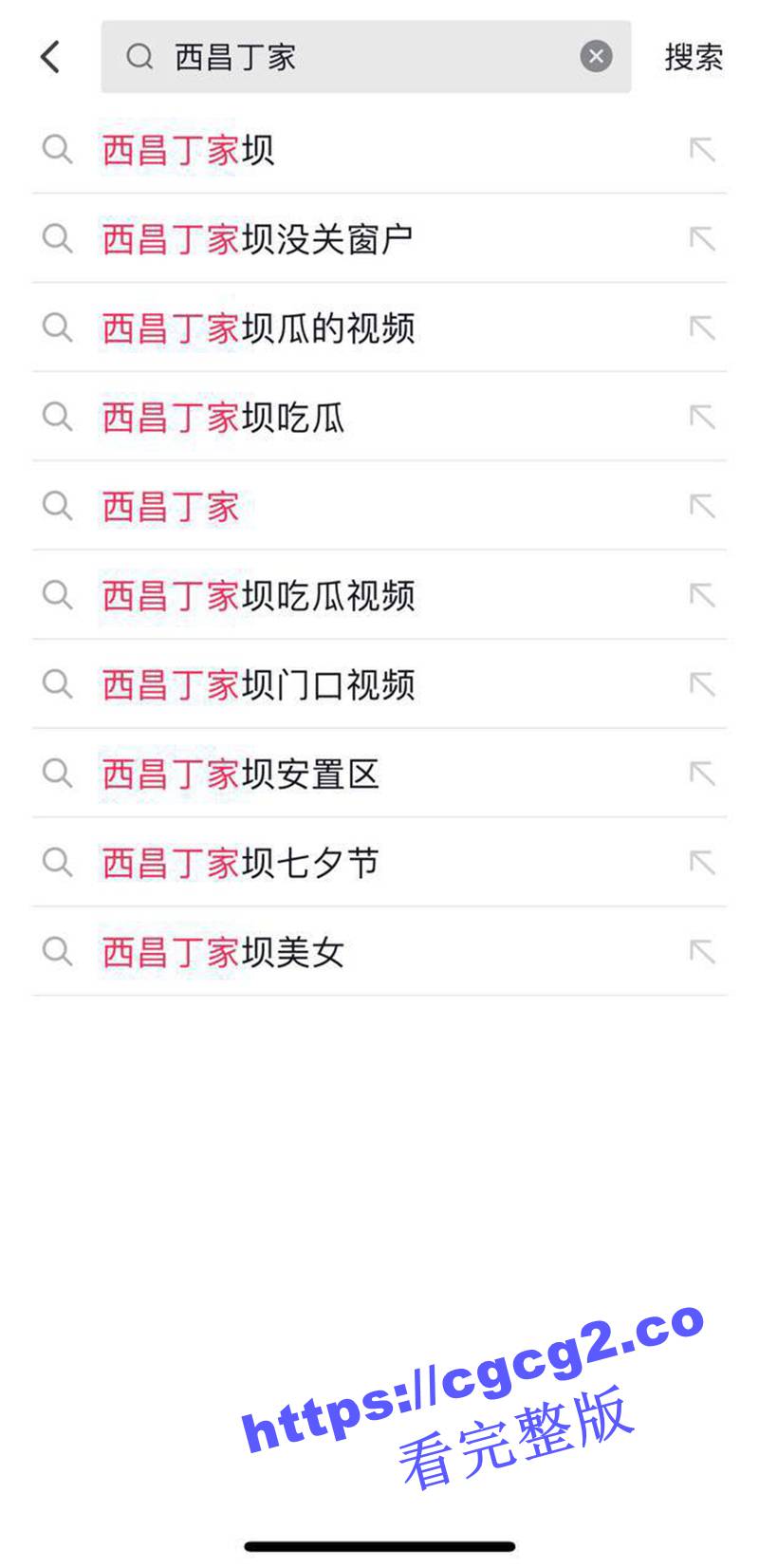Tap the fill arrow next to 西昌丁家坝安置区
Screen dimensions: 759x1568
tap(702, 775)
